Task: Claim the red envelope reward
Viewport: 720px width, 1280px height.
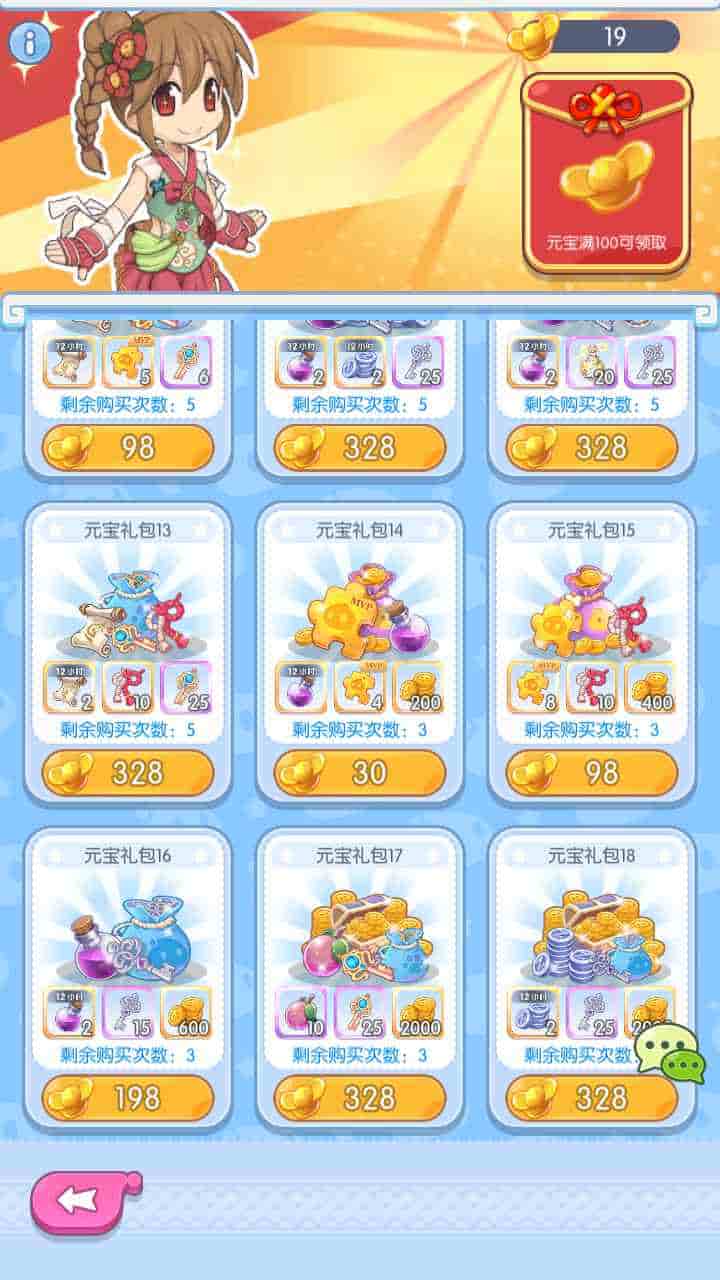Action: click(x=606, y=173)
